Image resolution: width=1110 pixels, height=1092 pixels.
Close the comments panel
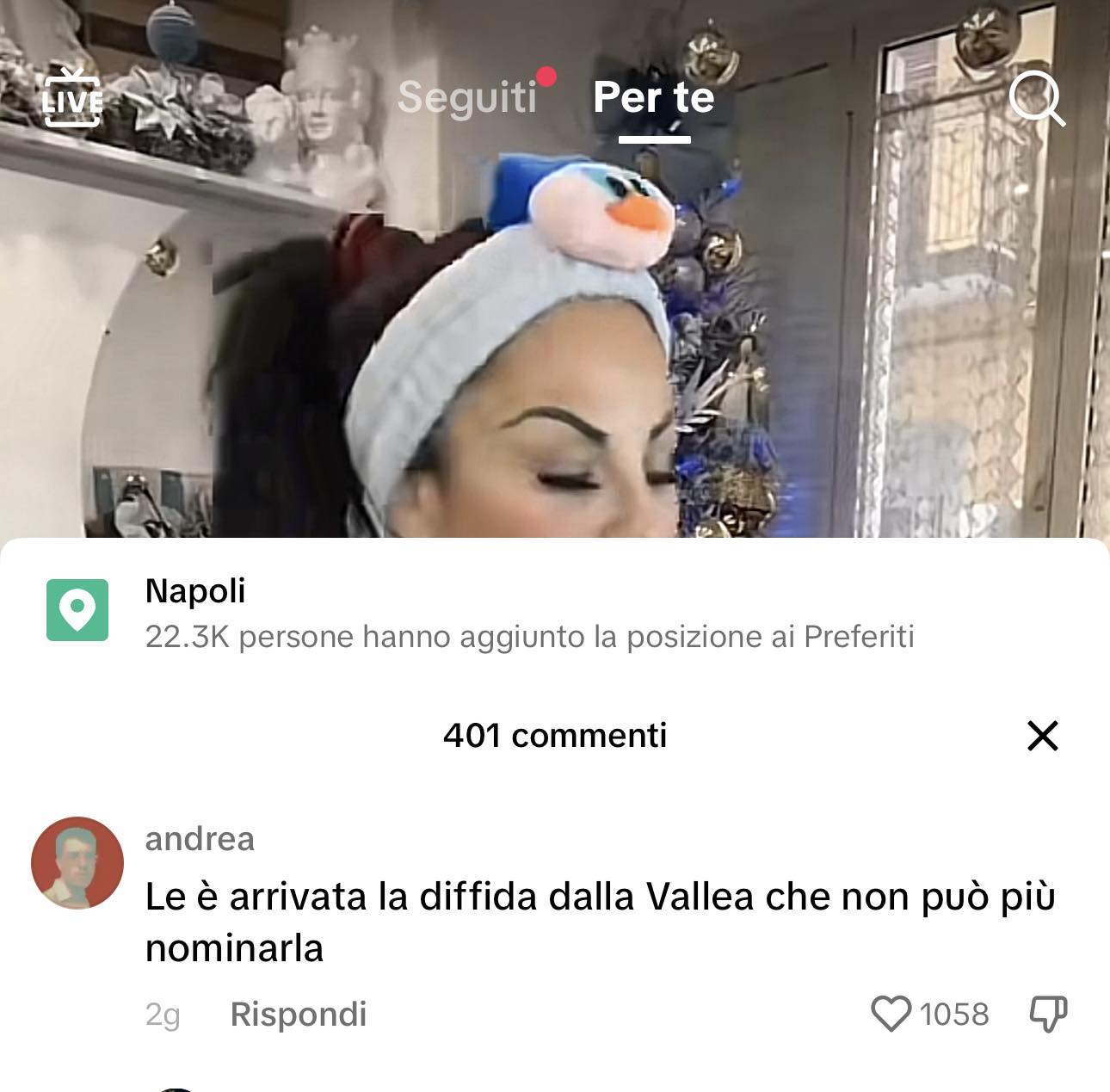pyautogui.click(x=1043, y=736)
